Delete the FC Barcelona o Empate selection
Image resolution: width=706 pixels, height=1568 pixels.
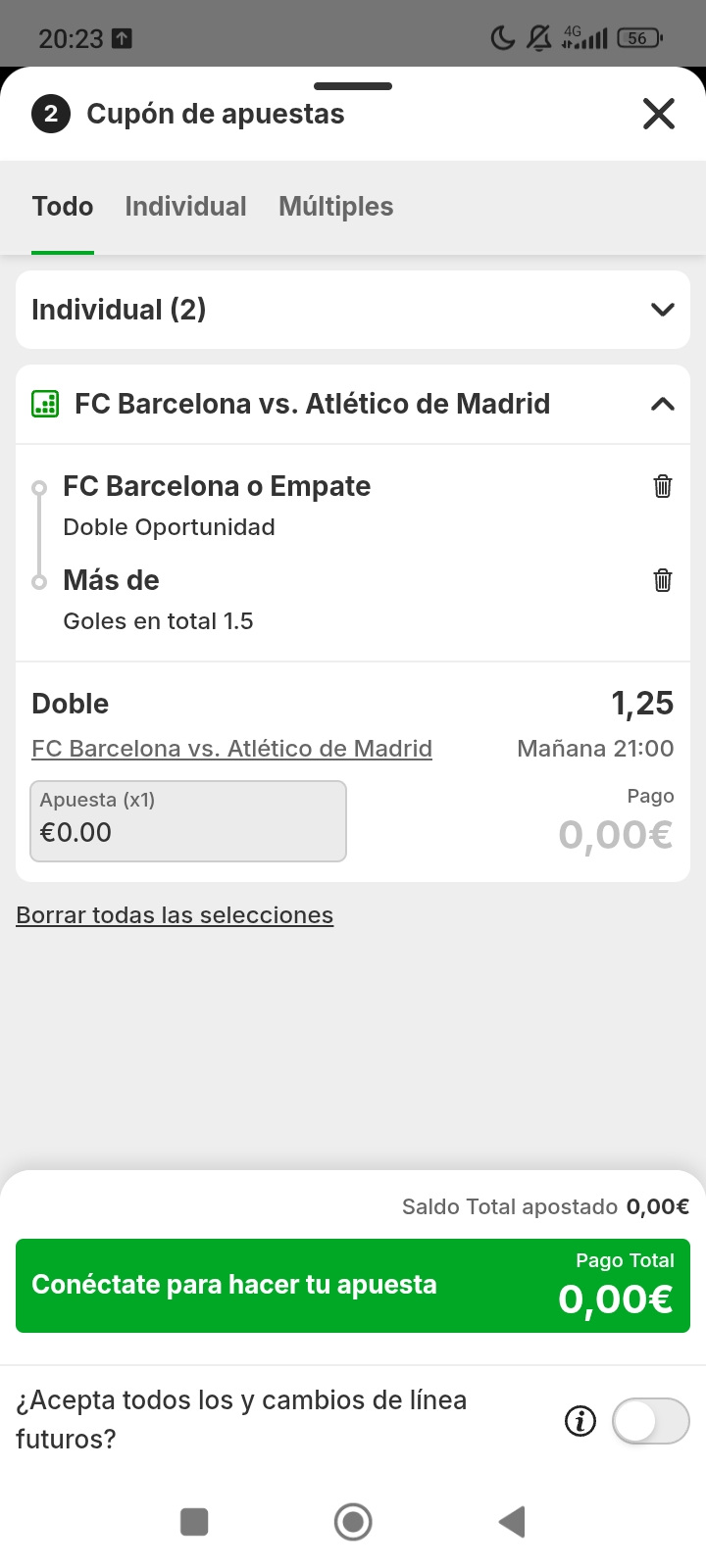(x=663, y=486)
